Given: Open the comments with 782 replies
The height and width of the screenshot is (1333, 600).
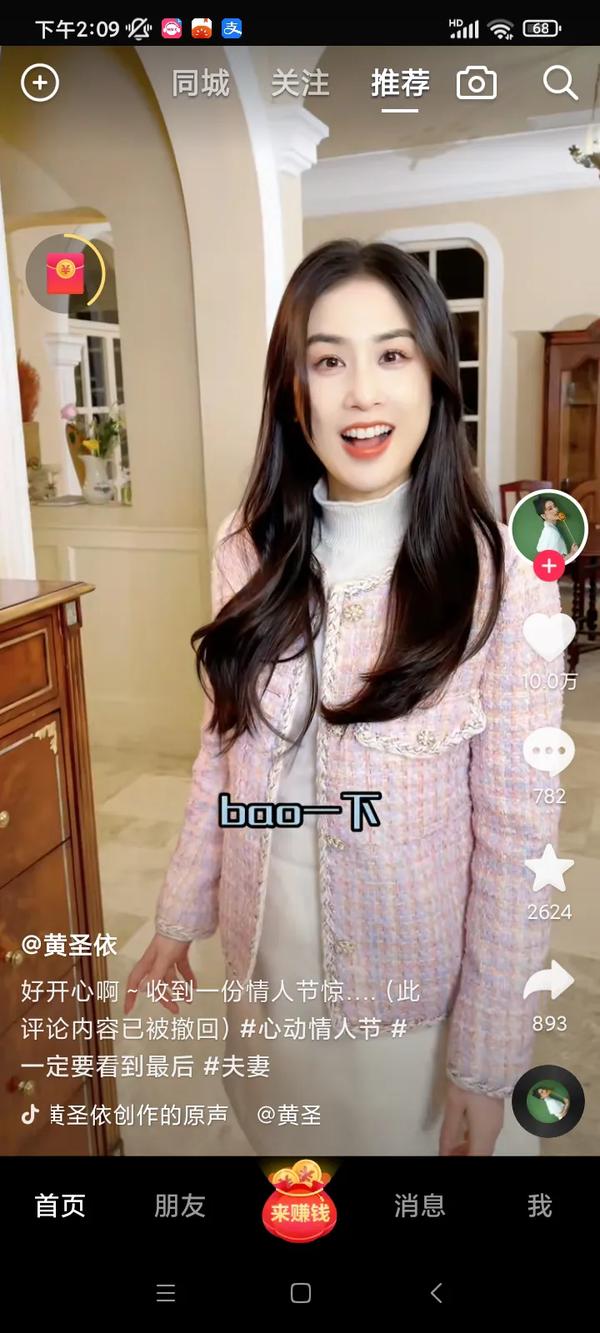Looking at the screenshot, I should click(549, 751).
